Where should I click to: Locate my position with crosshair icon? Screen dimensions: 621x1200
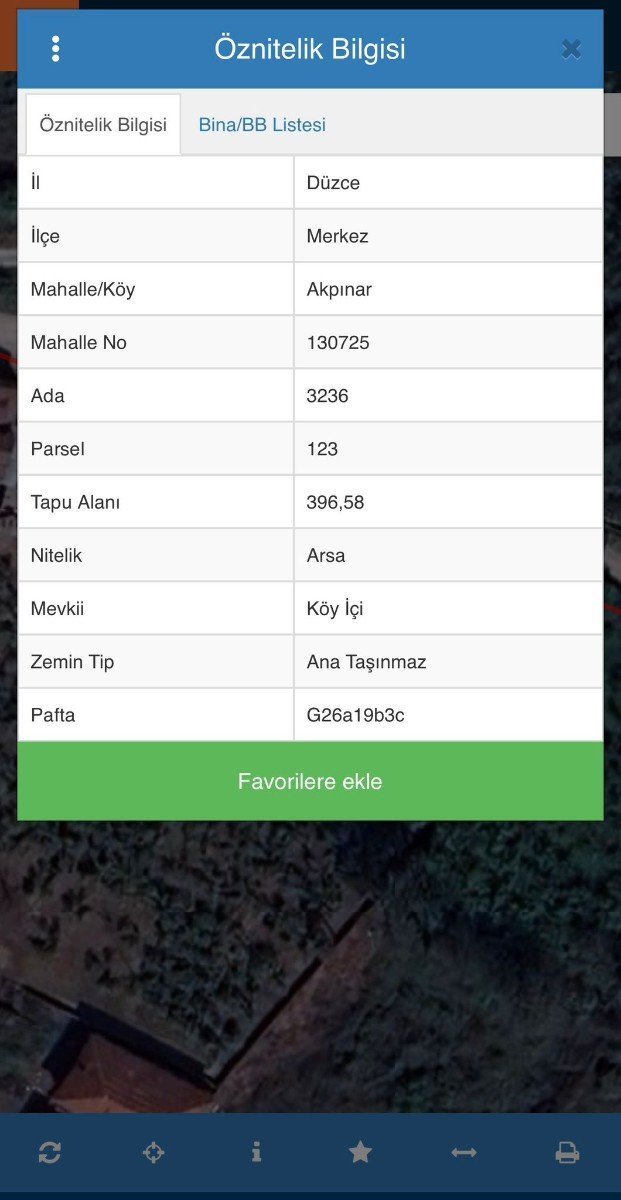[153, 1153]
